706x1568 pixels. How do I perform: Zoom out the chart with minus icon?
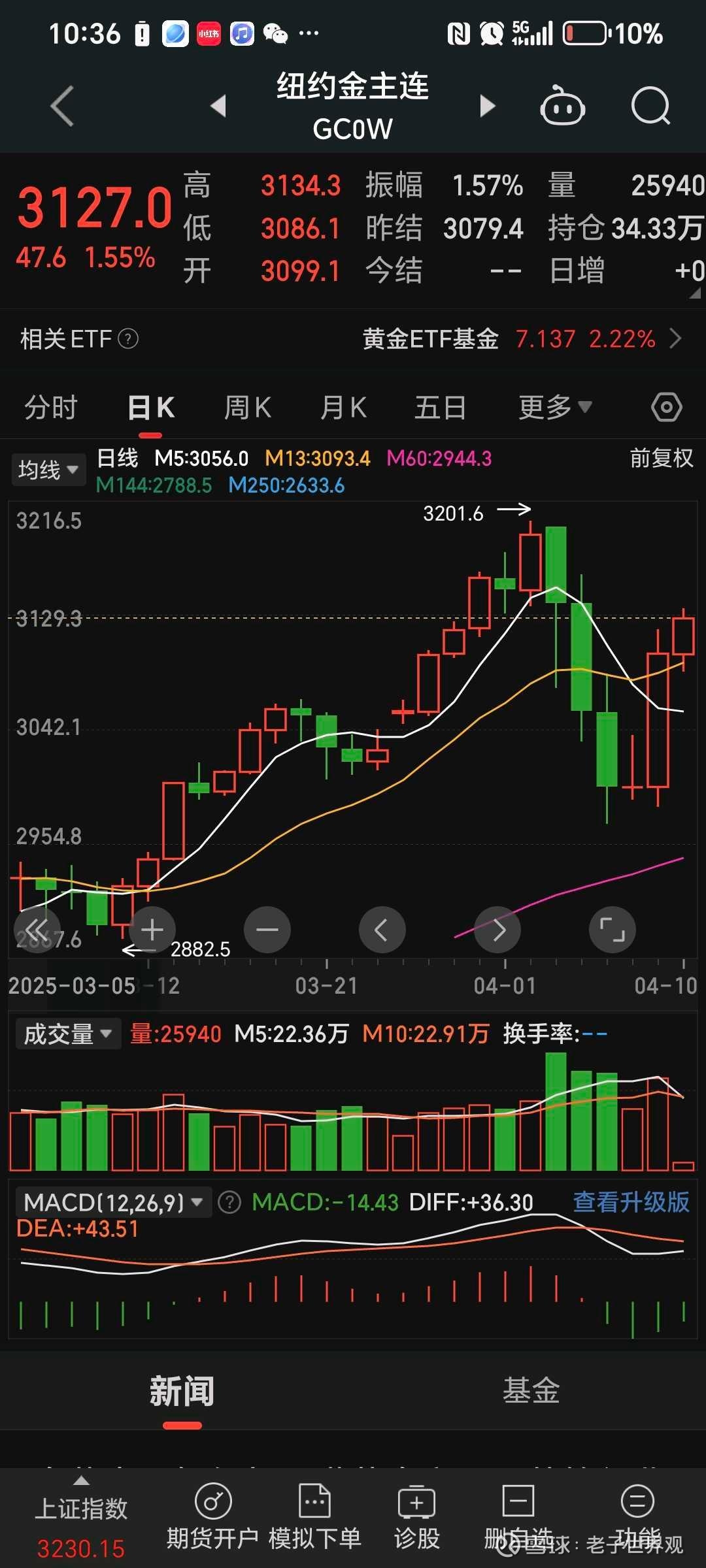[x=267, y=930]
